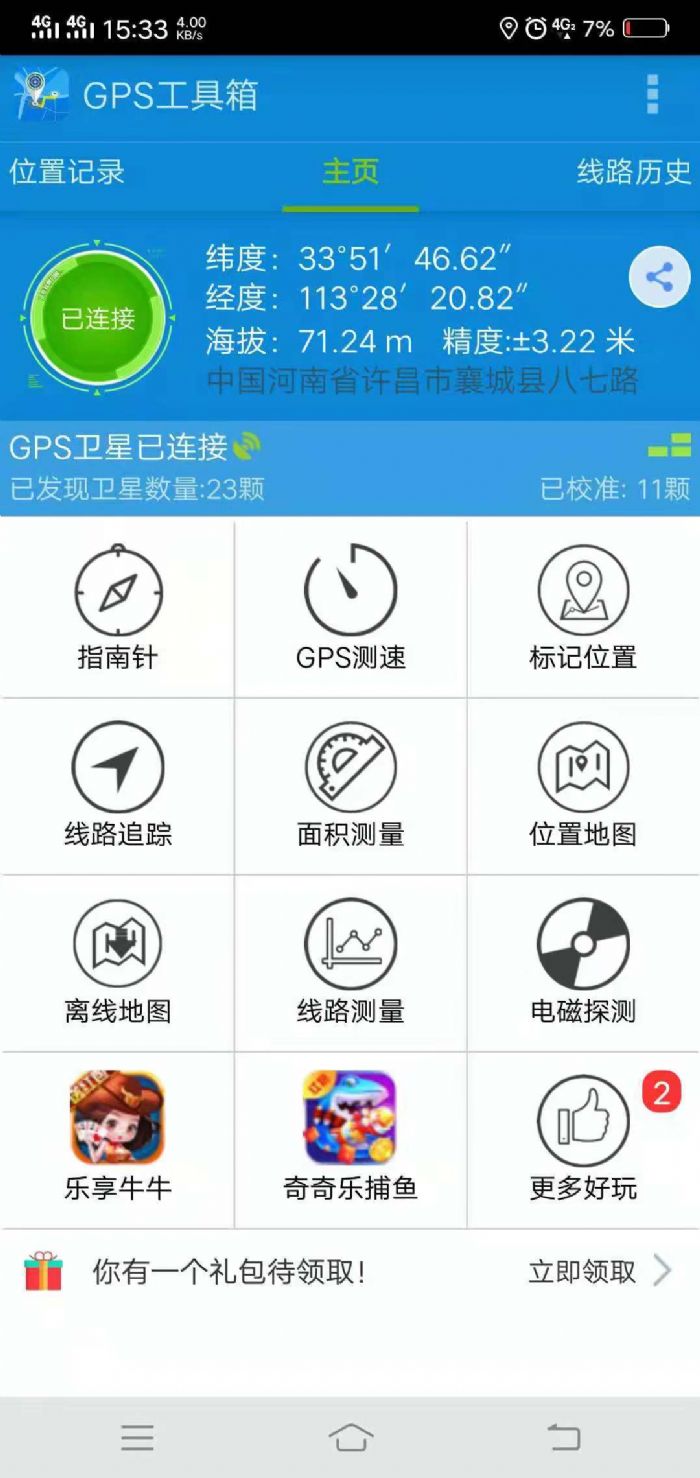
Task: Tap the green 已连接 status circle
Action: [x=98, y=319]
